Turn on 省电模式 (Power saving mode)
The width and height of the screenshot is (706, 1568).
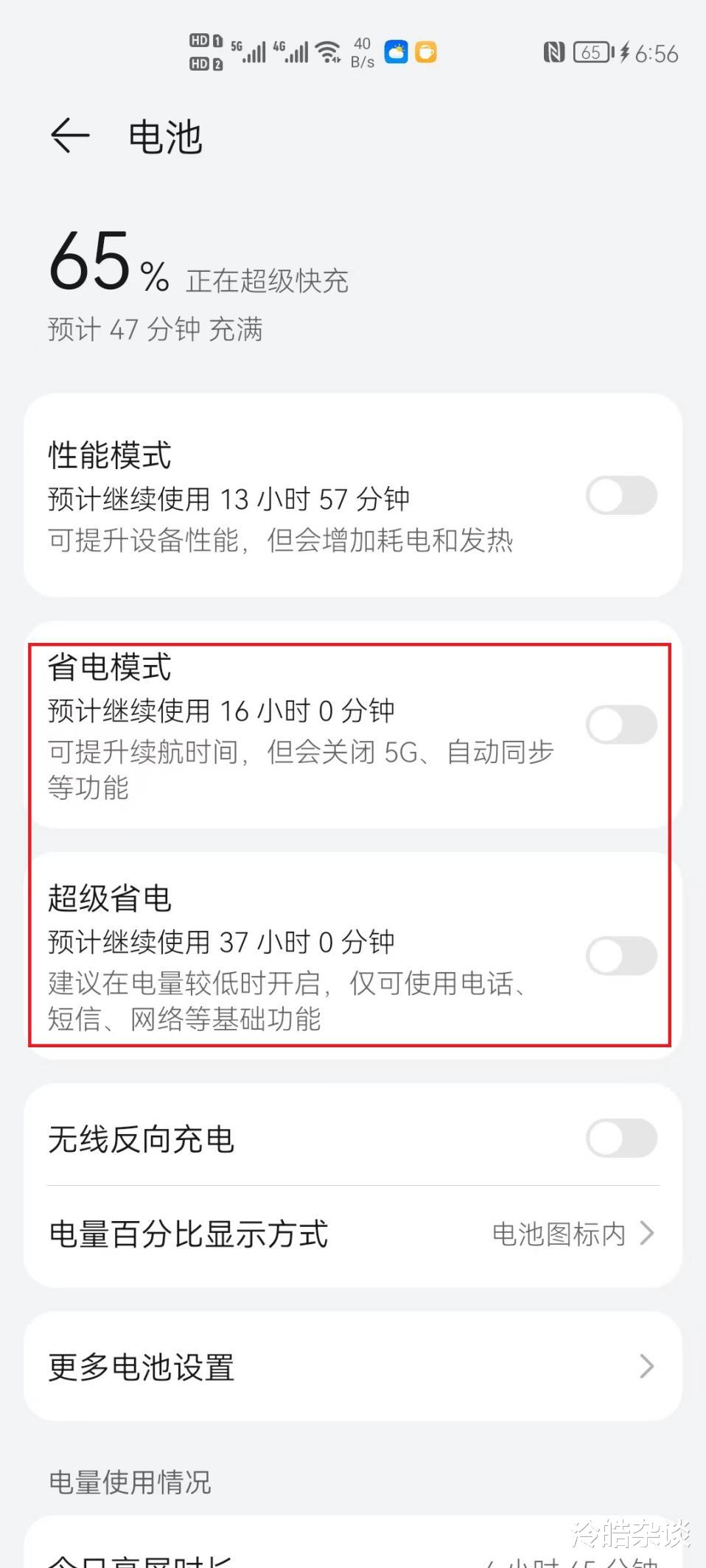point(621,725)
